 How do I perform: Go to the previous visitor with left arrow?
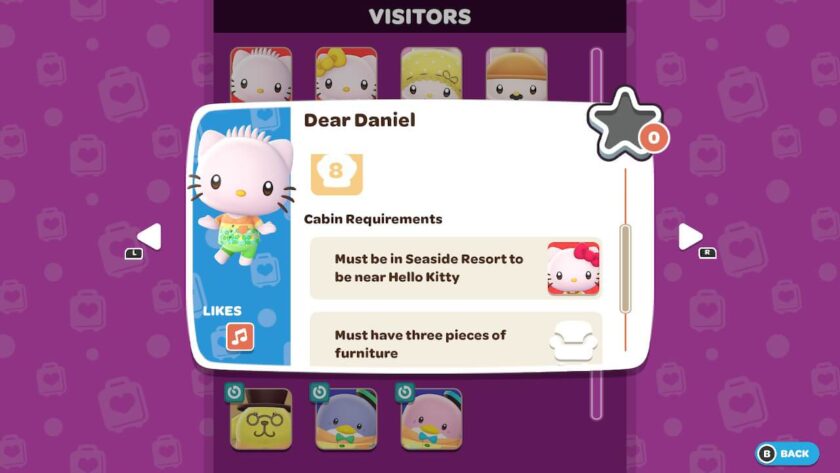149,237
